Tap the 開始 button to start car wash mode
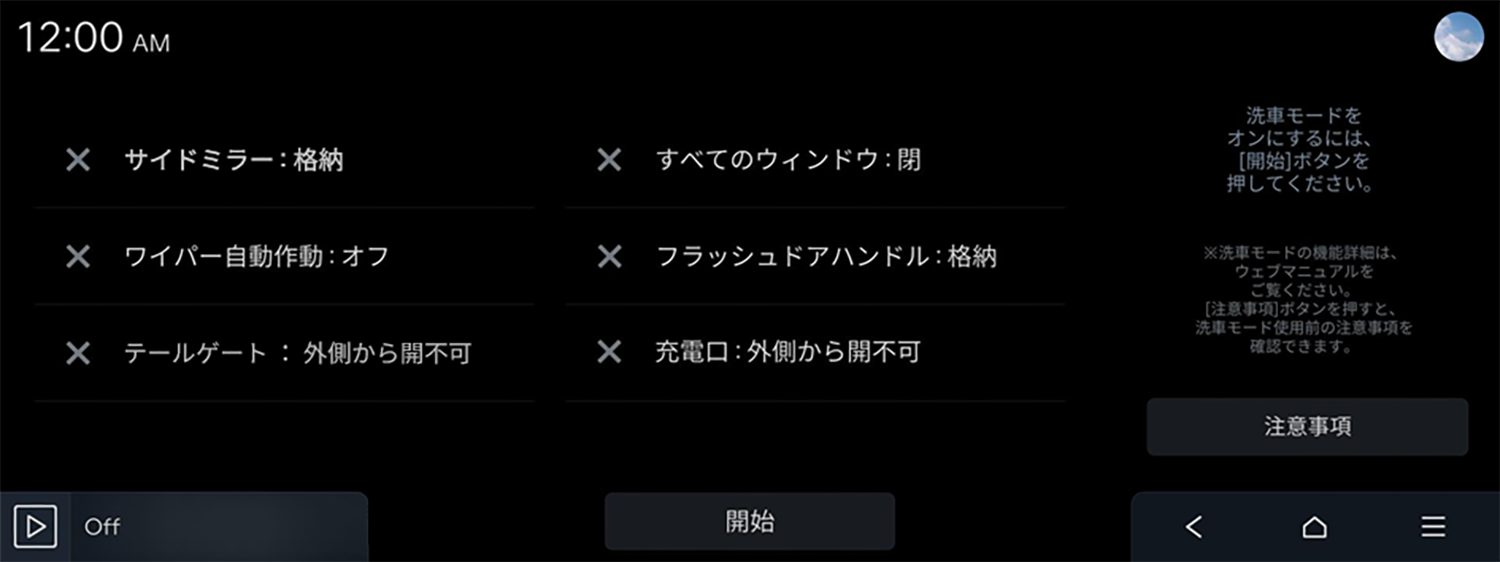 [x=749, y=521]
